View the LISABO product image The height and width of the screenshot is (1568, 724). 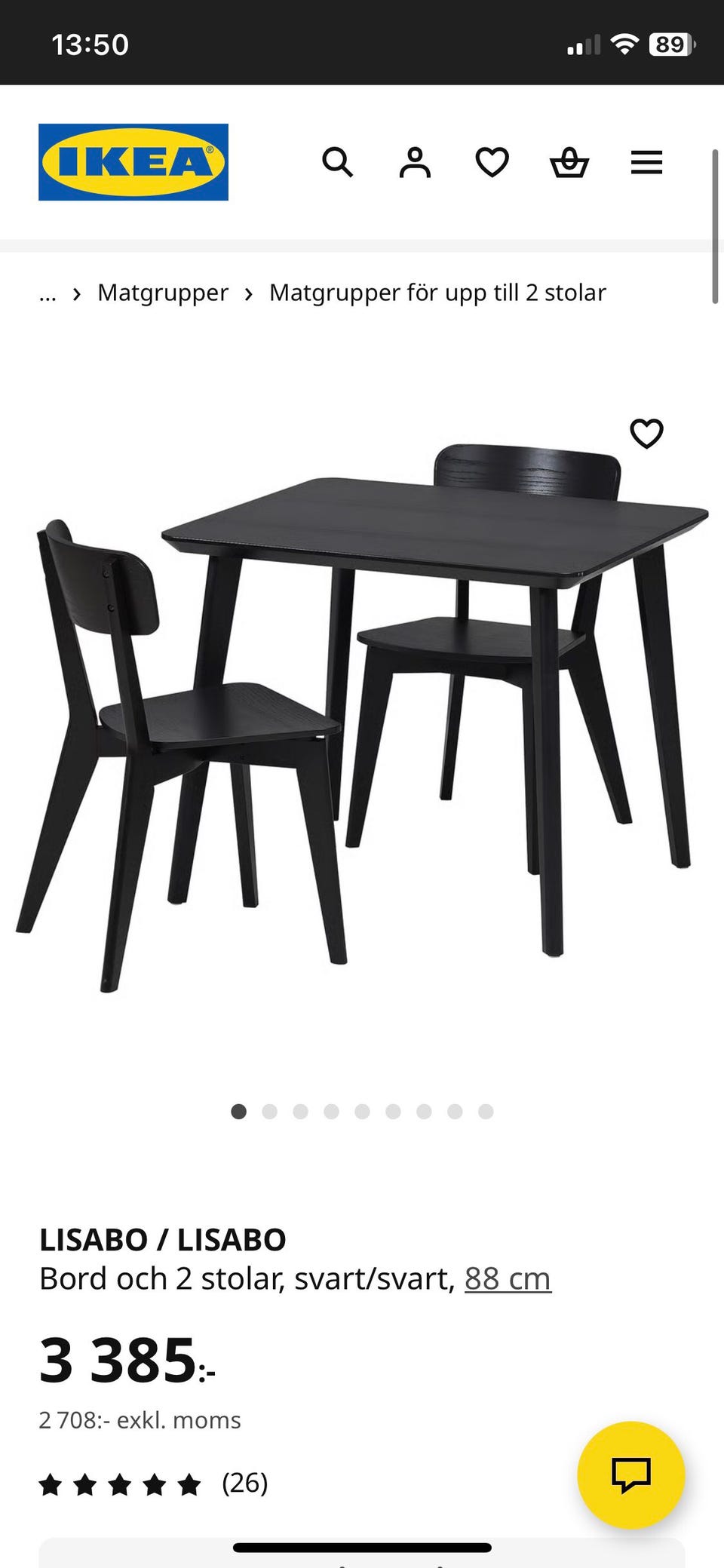click(x=362, y=716)
